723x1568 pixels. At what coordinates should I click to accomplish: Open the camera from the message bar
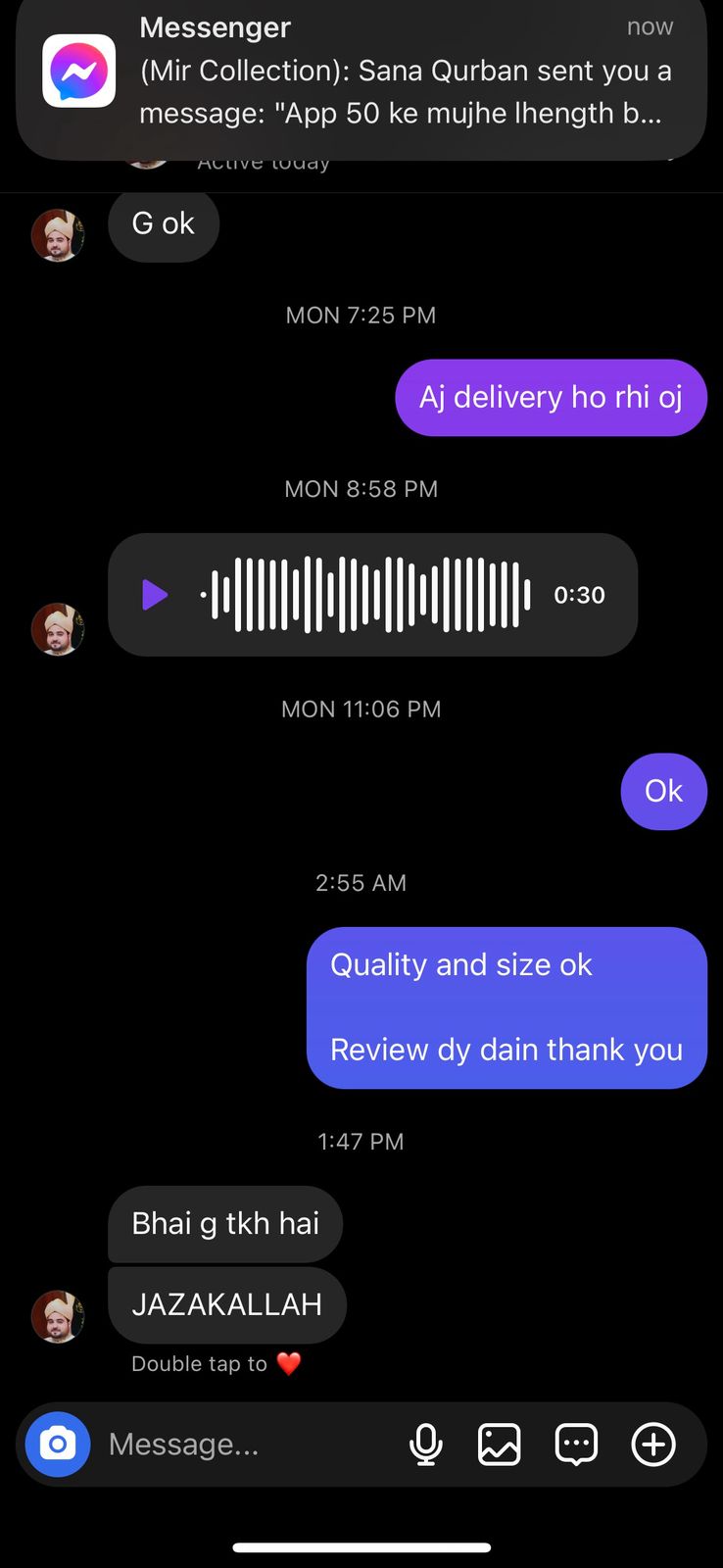(x=58, y=1444)
